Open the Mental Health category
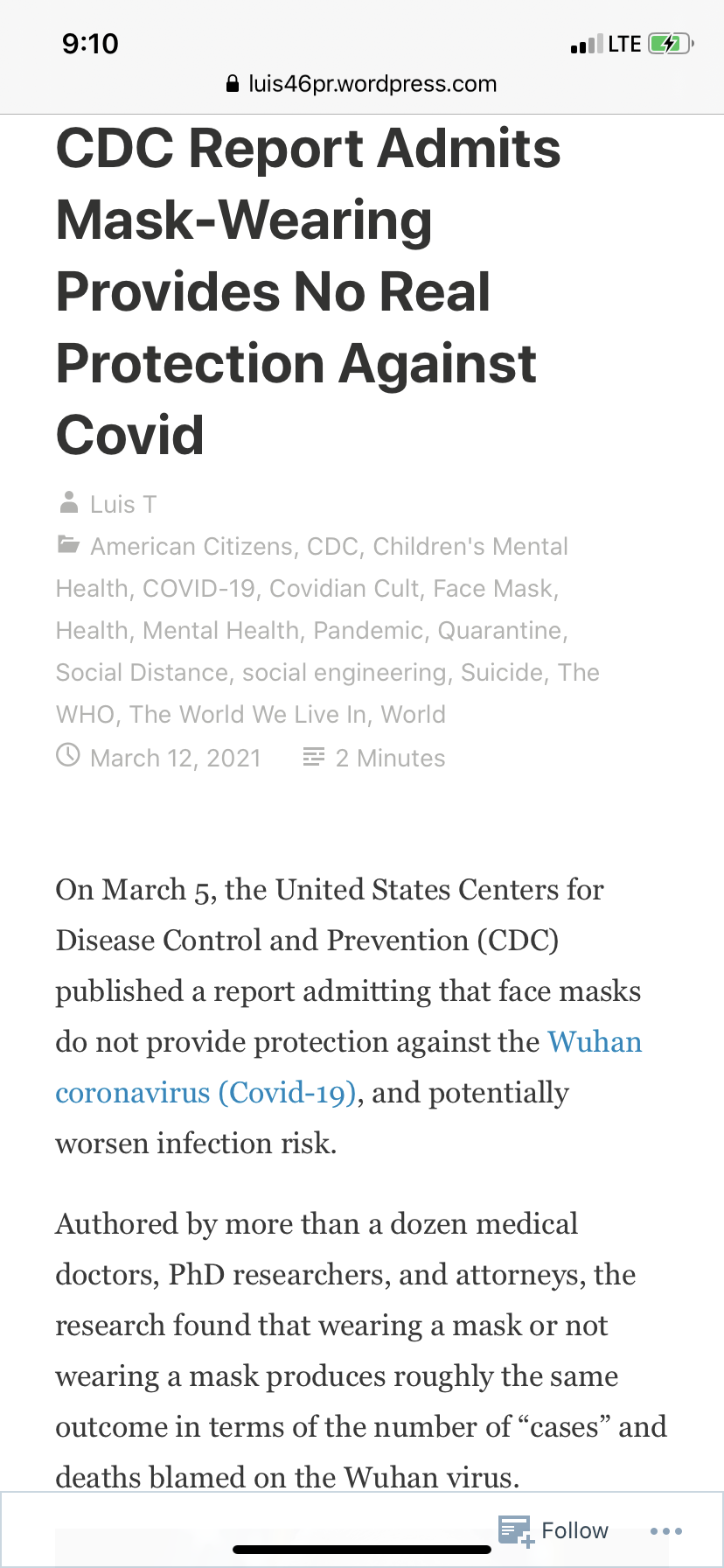This screenshot has height=1568, width=724. point(220,631)
